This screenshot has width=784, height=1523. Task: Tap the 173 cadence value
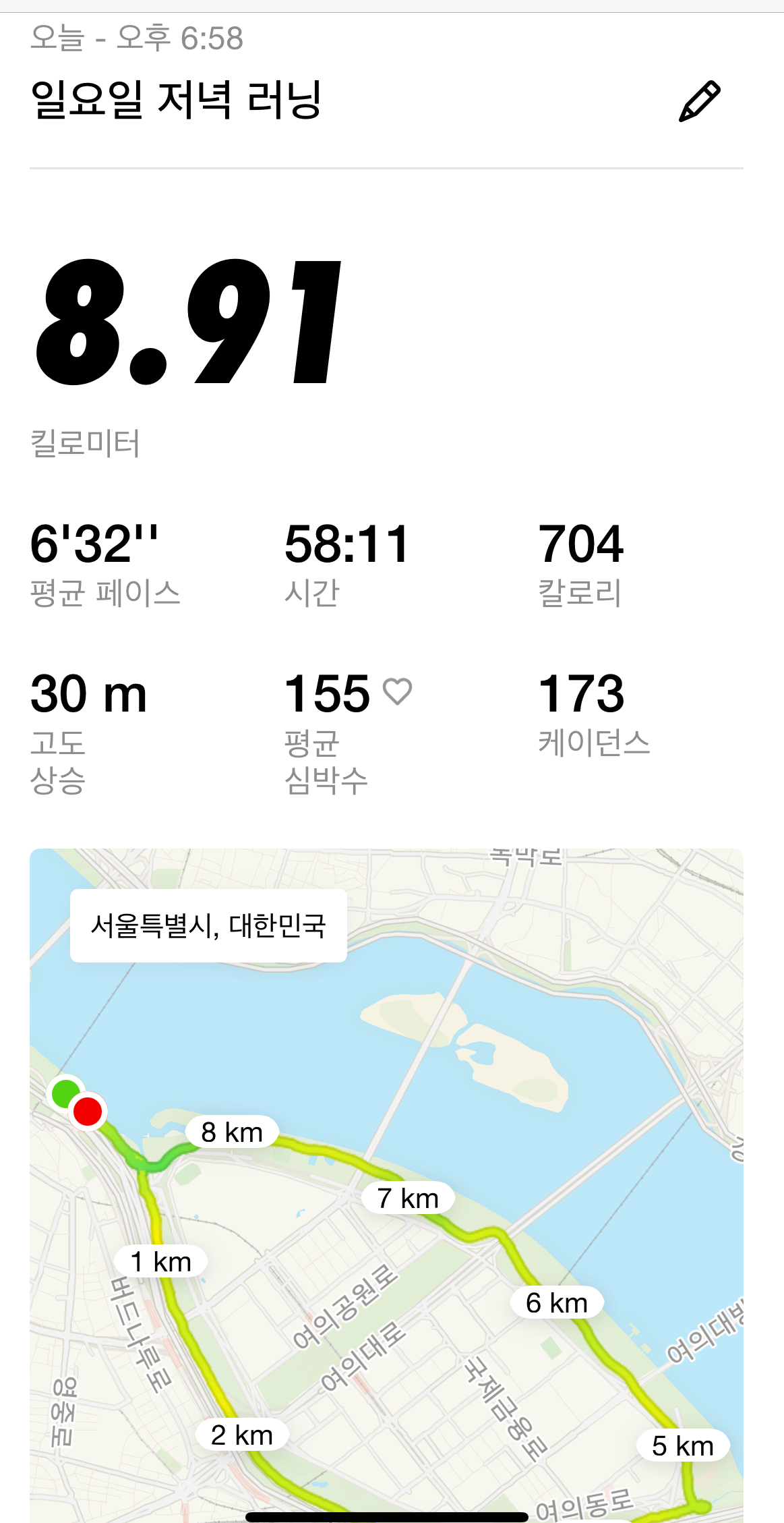coord(582,696)
